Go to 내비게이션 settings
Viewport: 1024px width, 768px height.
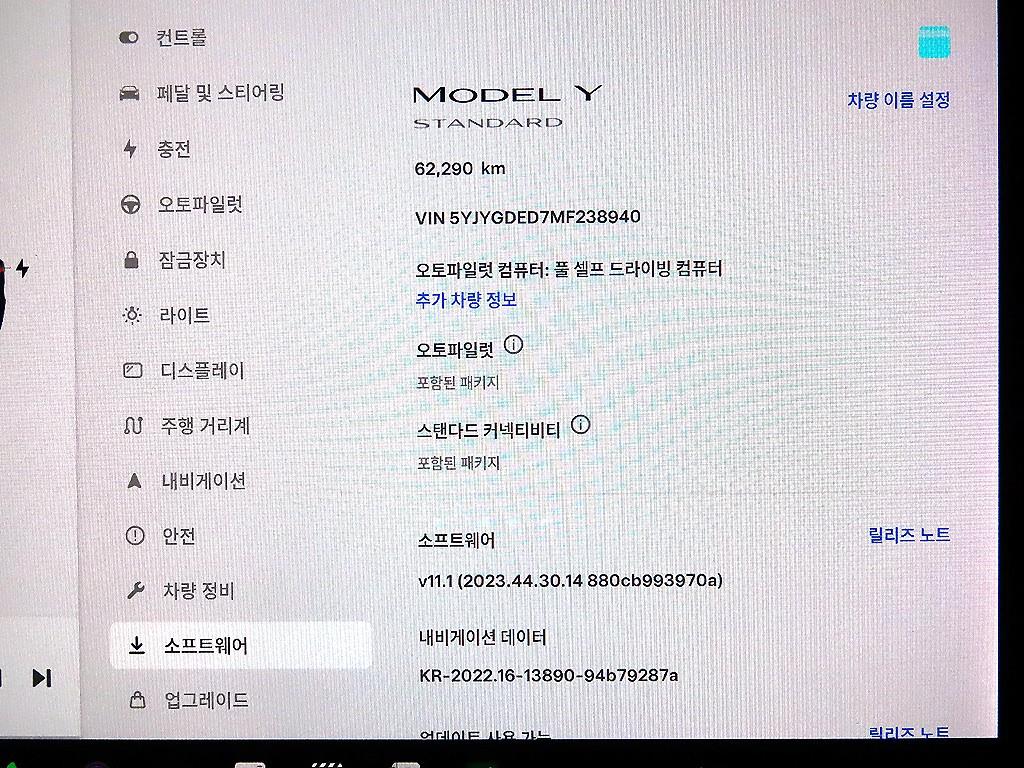coord(203,481)
